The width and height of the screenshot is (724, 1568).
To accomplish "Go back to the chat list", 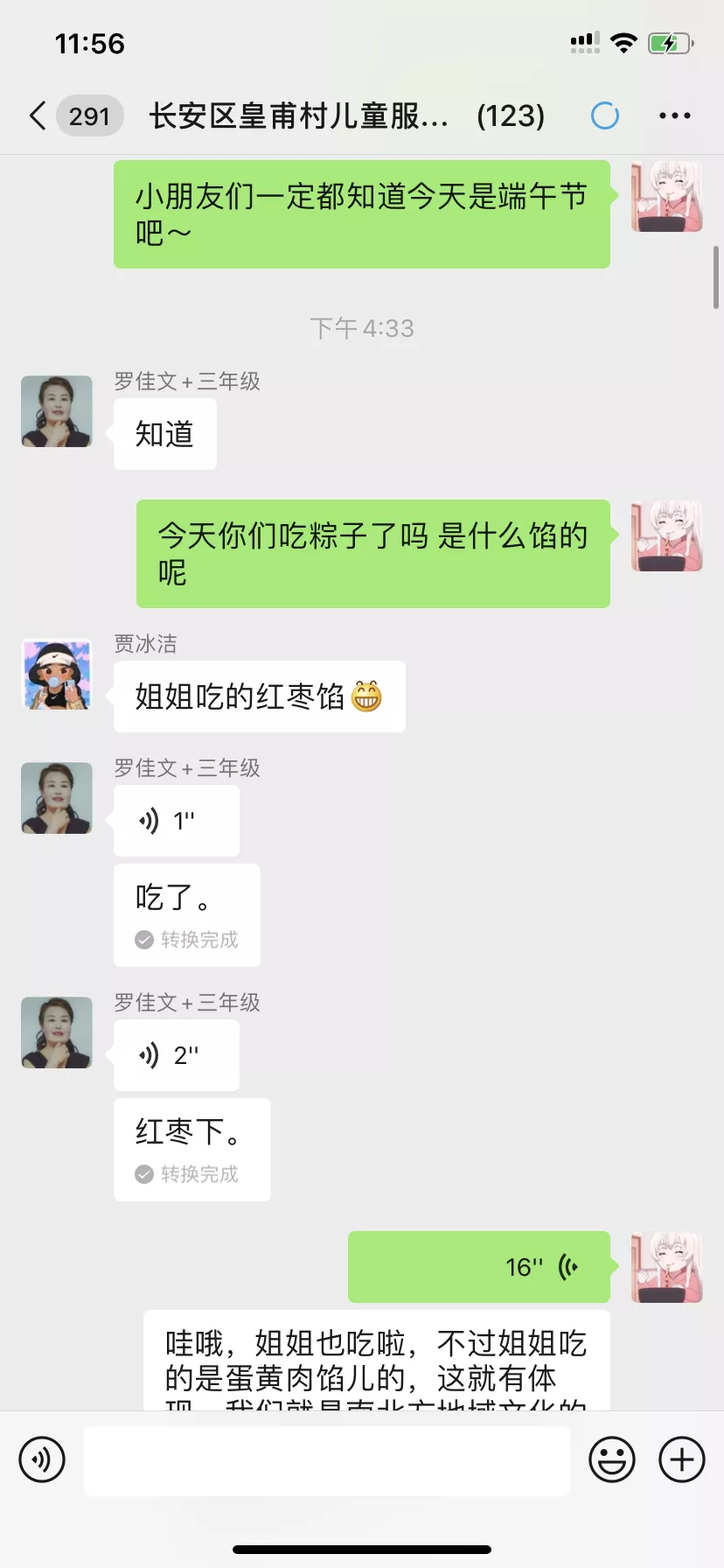I will (38, 115).
